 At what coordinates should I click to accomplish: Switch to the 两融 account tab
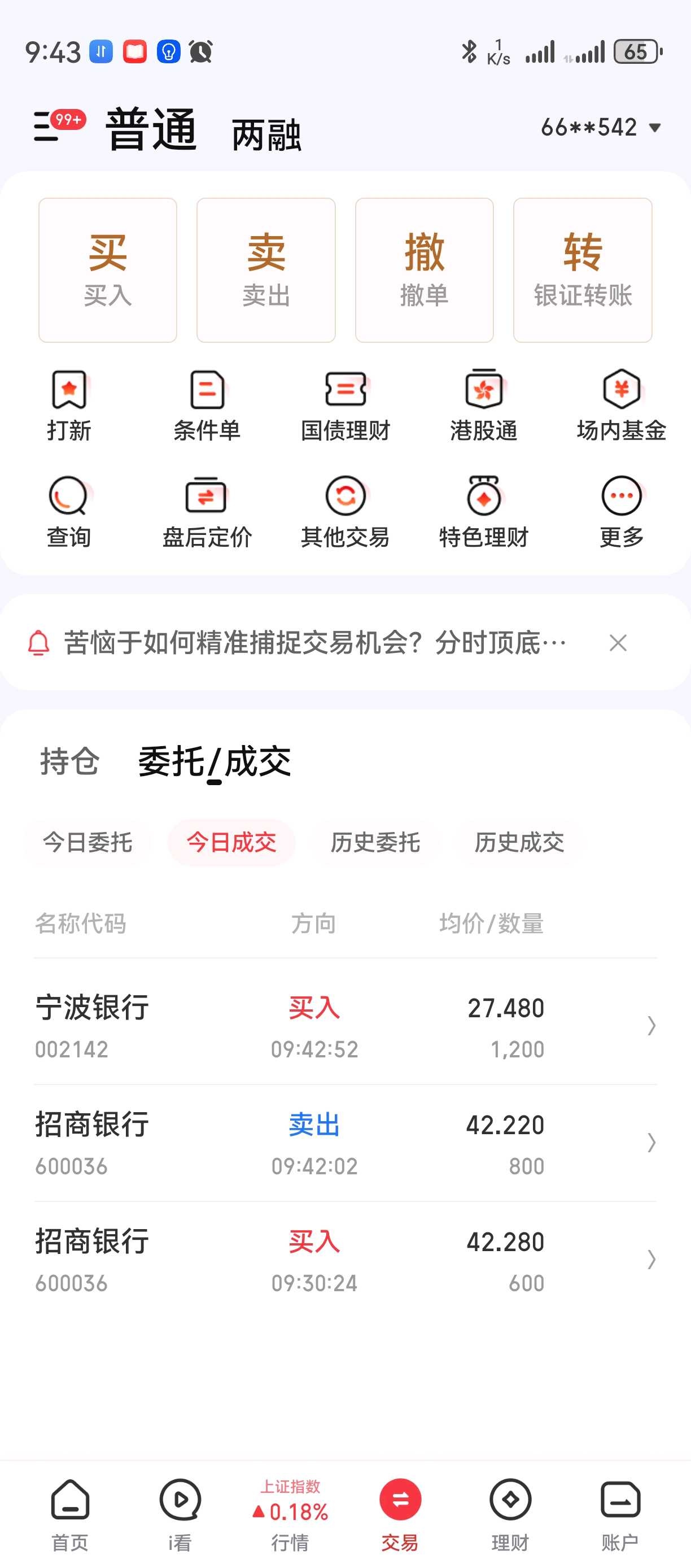click(266, 135)
